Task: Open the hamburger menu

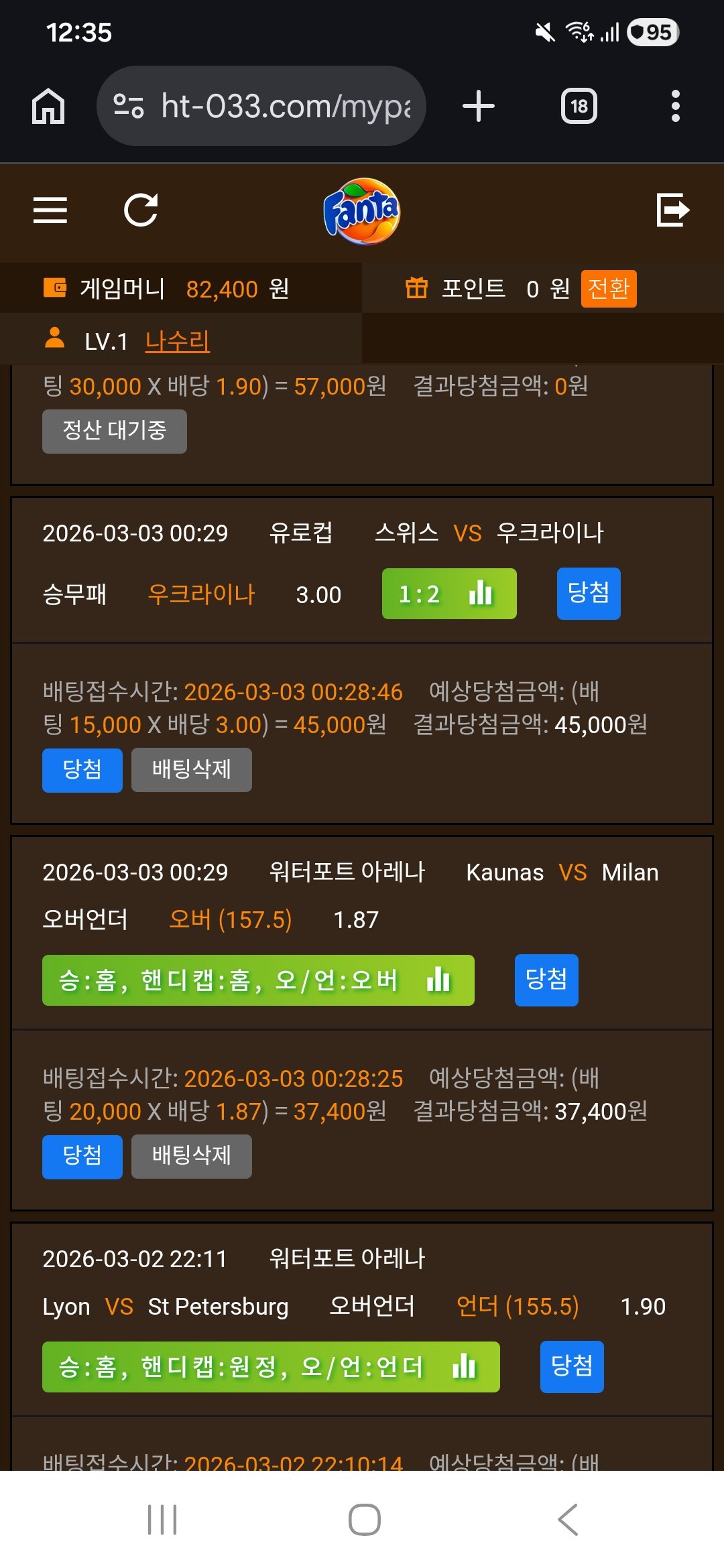Action: pyautogui.click(x=50, y=210)
